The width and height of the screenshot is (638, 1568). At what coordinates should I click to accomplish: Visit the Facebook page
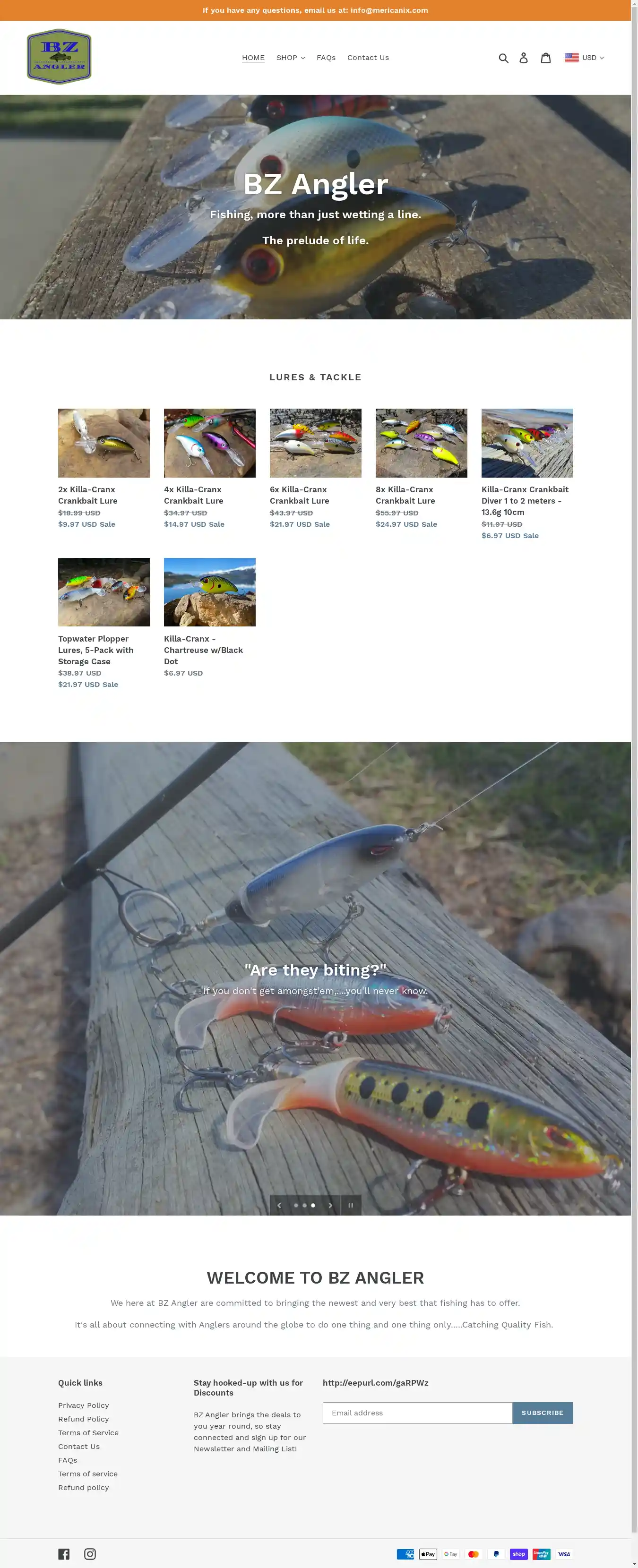(64, 1554)
